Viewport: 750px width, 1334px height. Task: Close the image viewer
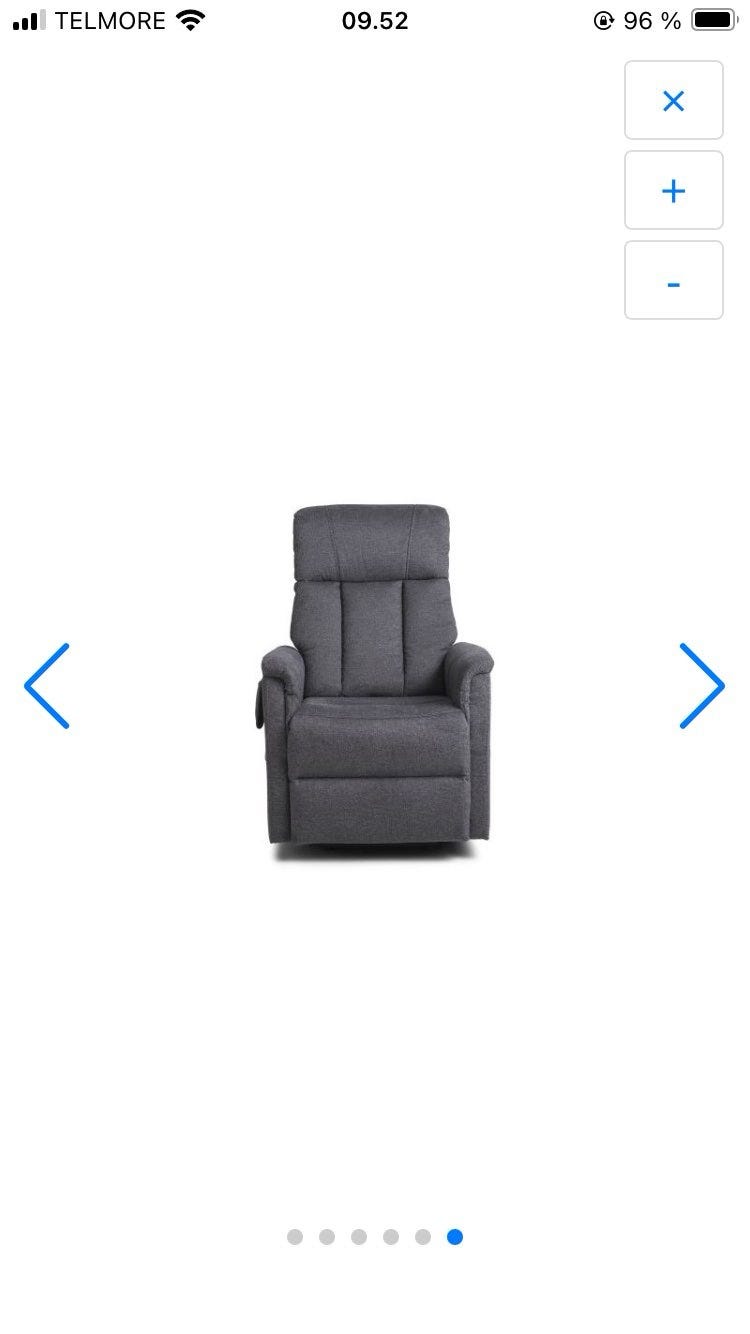coord(673,100)
